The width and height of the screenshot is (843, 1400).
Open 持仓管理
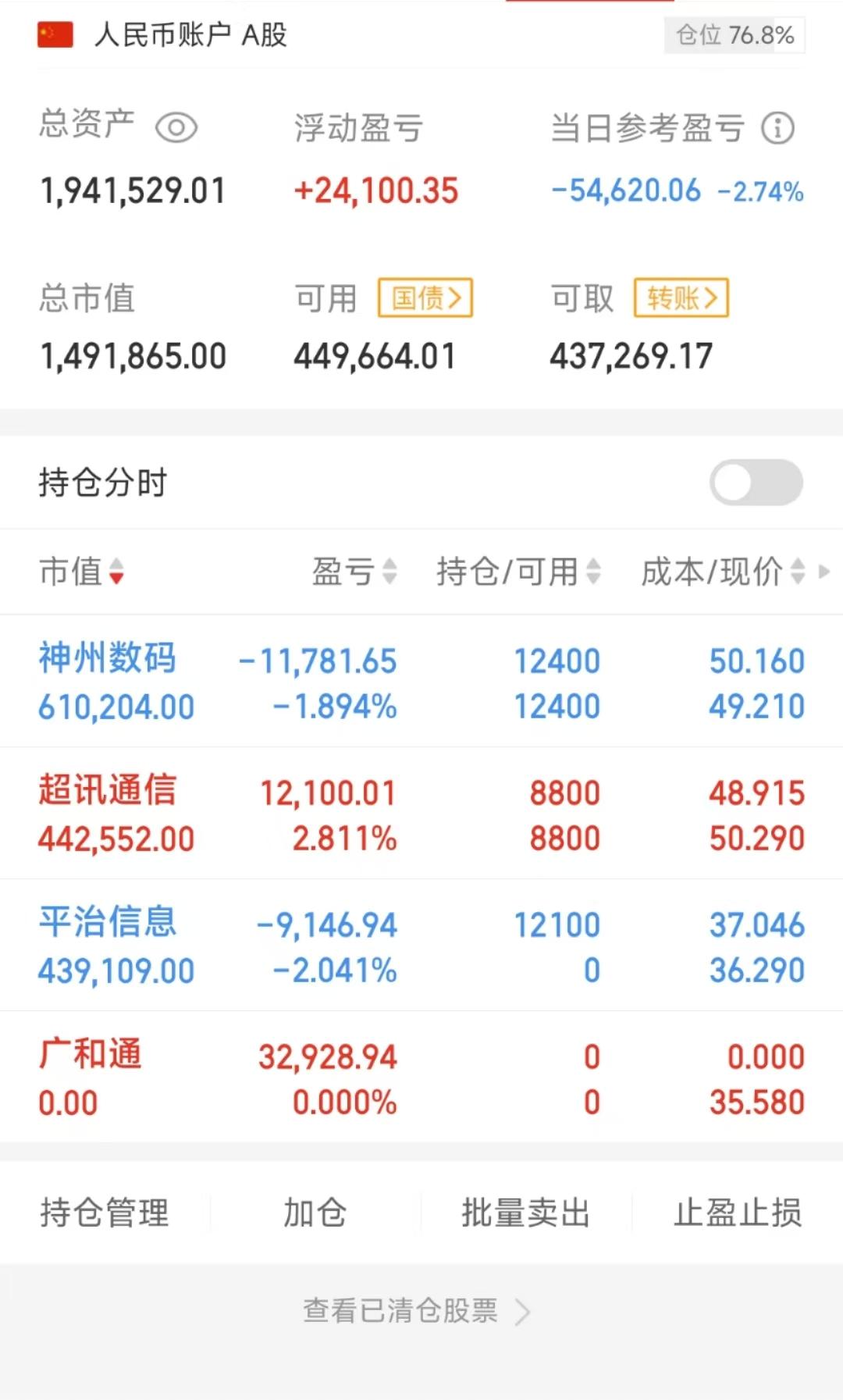[x=105, y=1213]
